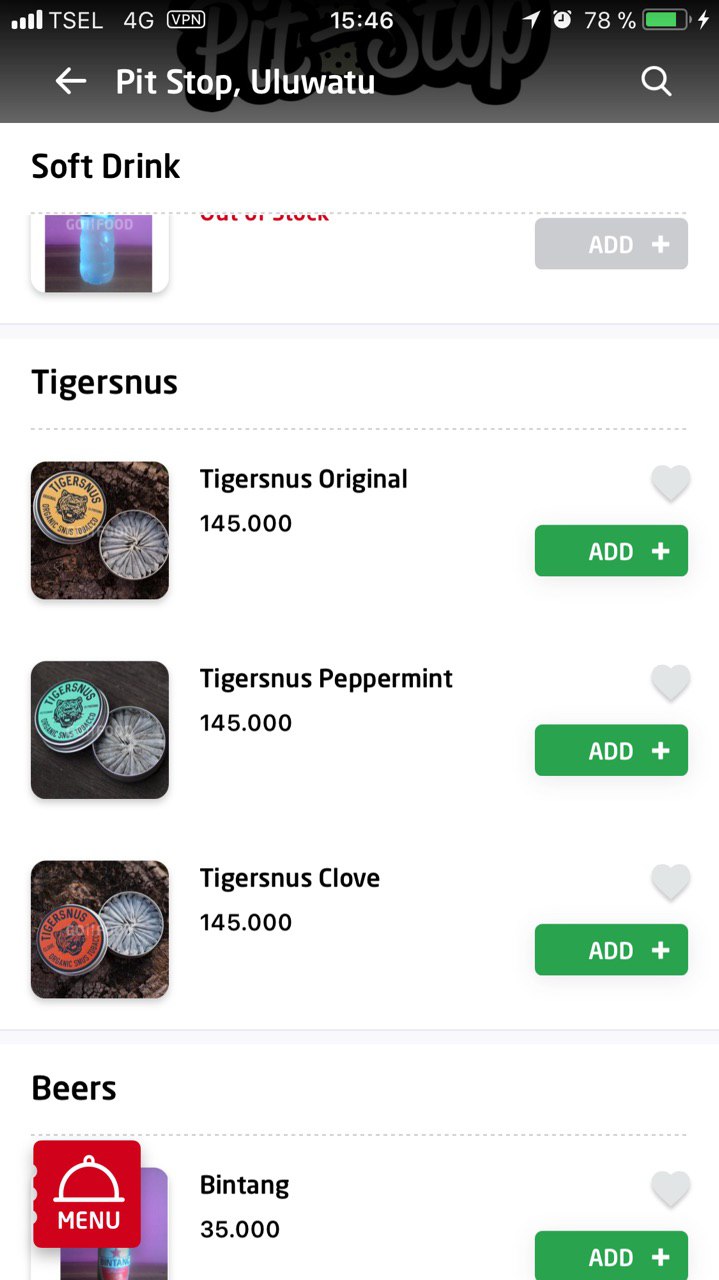Viewport: 719px width, 1280px height.
Task: Open the red MENU button
Action: tap(87, 1194)
